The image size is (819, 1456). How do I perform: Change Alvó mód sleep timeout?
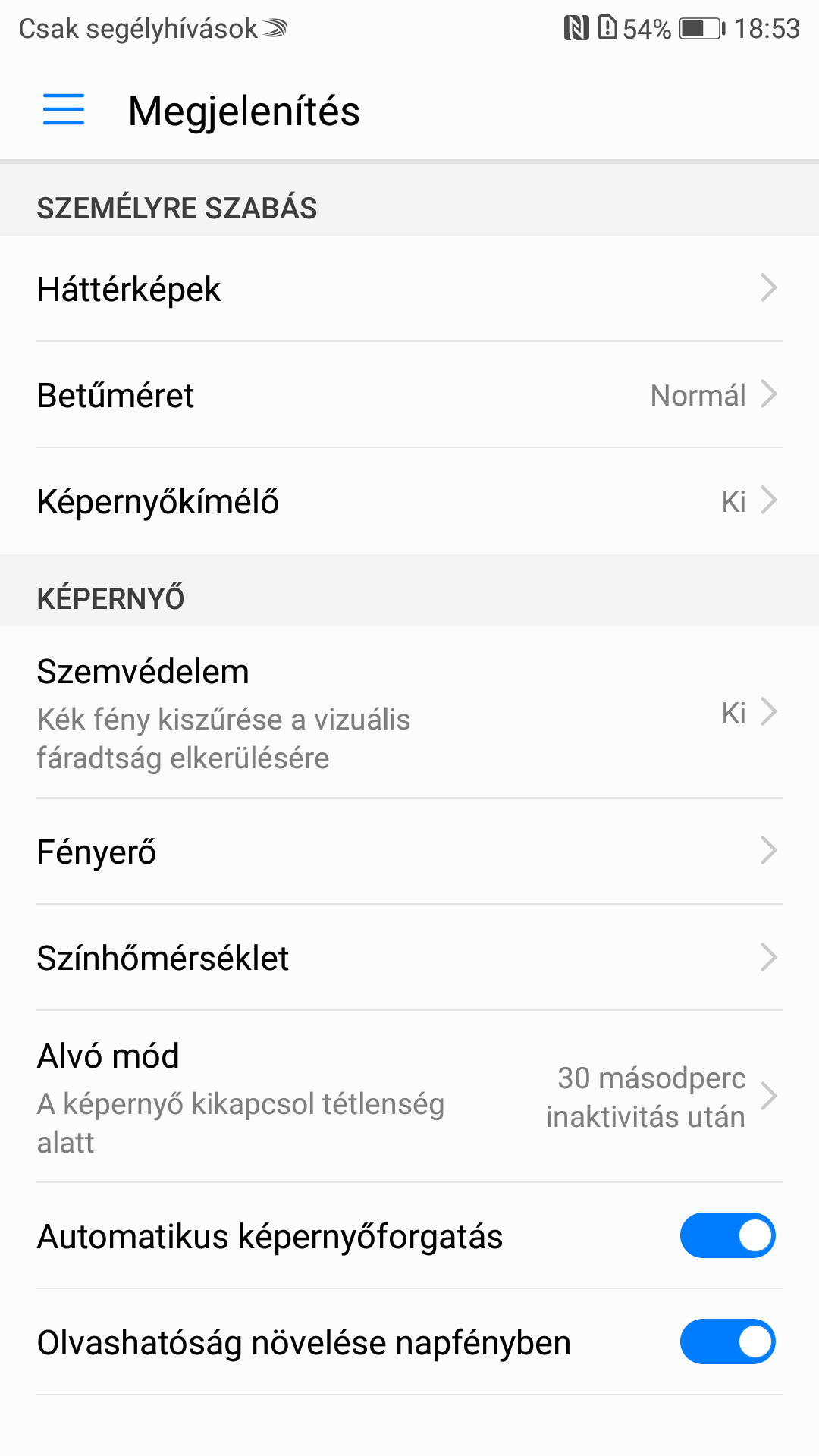[x=409, y=1097]
